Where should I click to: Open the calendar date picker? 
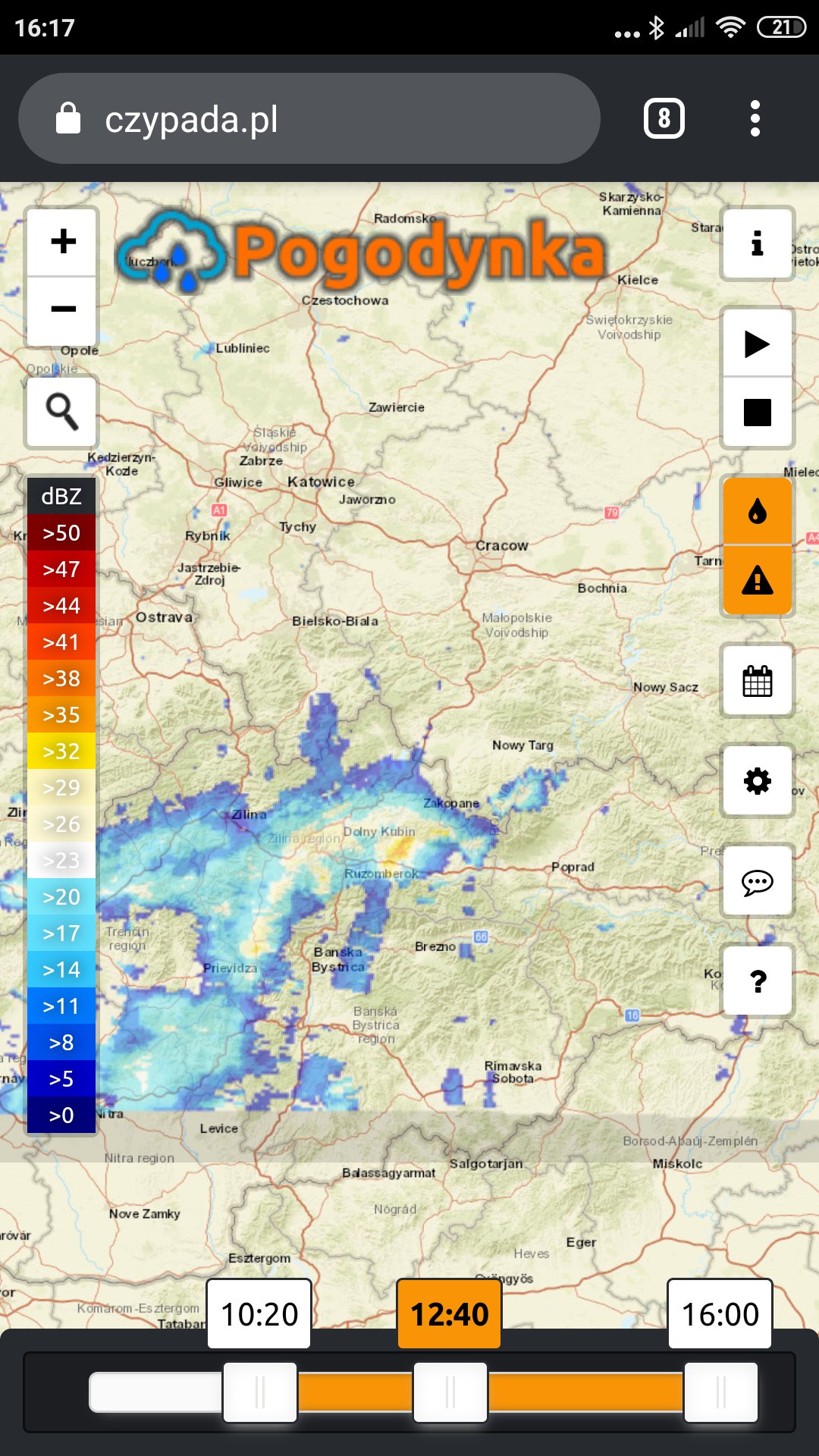(757, 680)
